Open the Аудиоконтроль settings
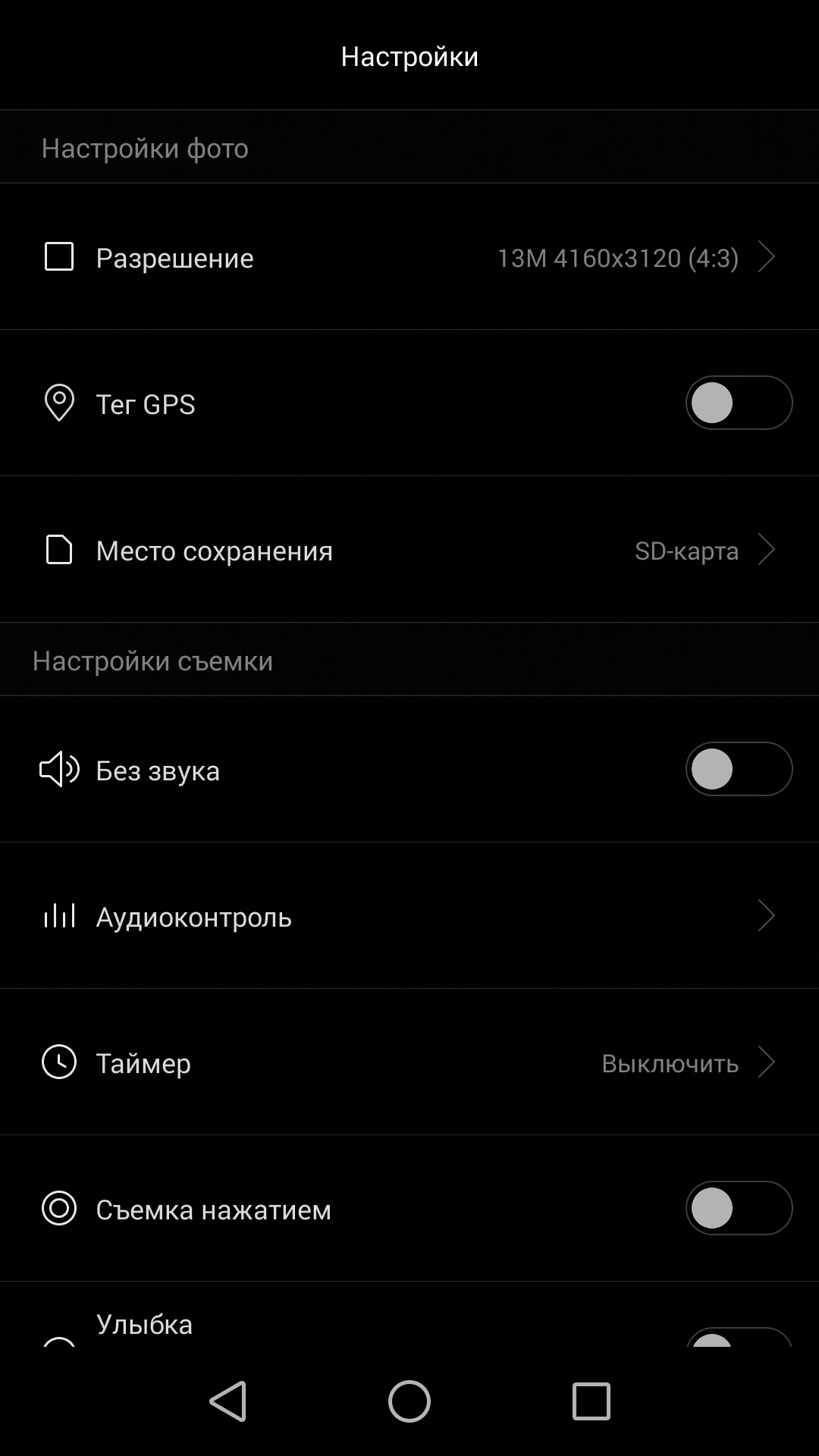819x1456 pixels. pyautogui.click(x=409, y=916)
